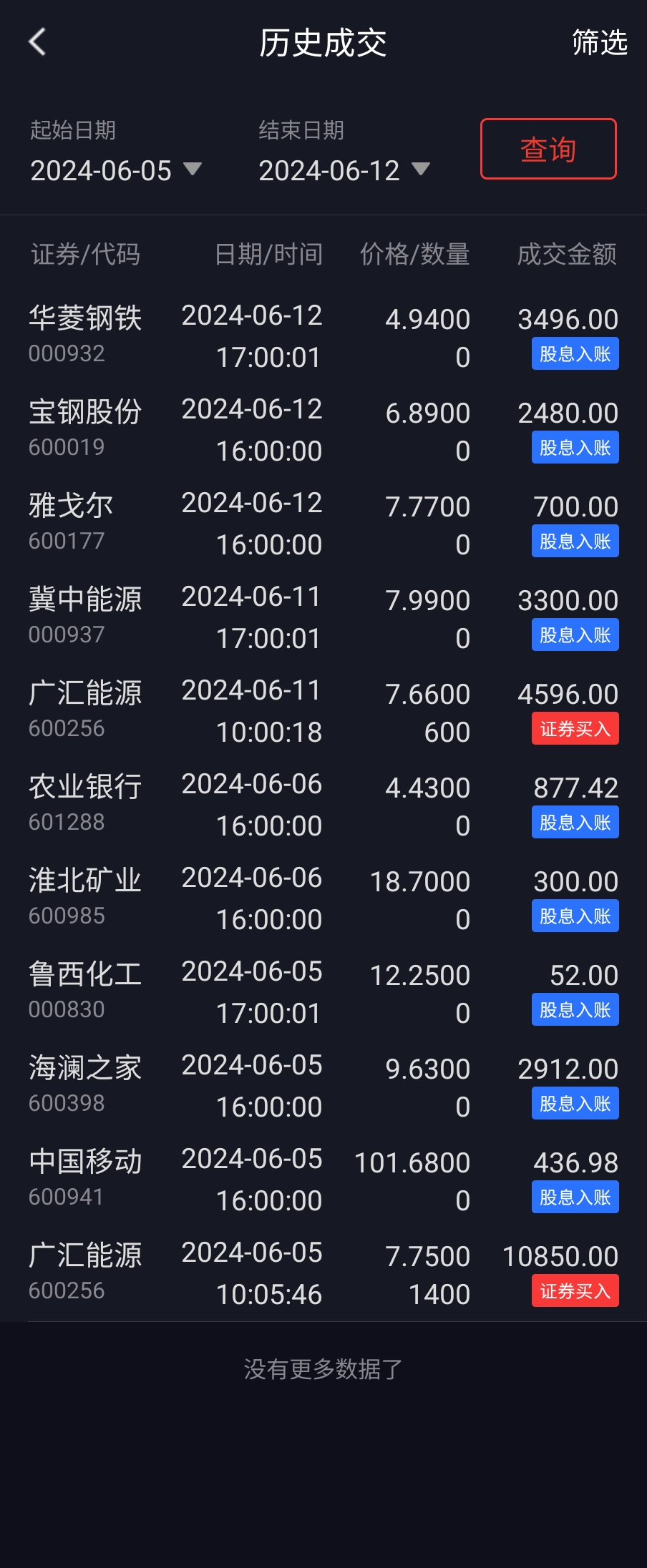Open the 鲁西化工 000830 transaction record
Screen dimensions: 647x1568
[323, 992]
